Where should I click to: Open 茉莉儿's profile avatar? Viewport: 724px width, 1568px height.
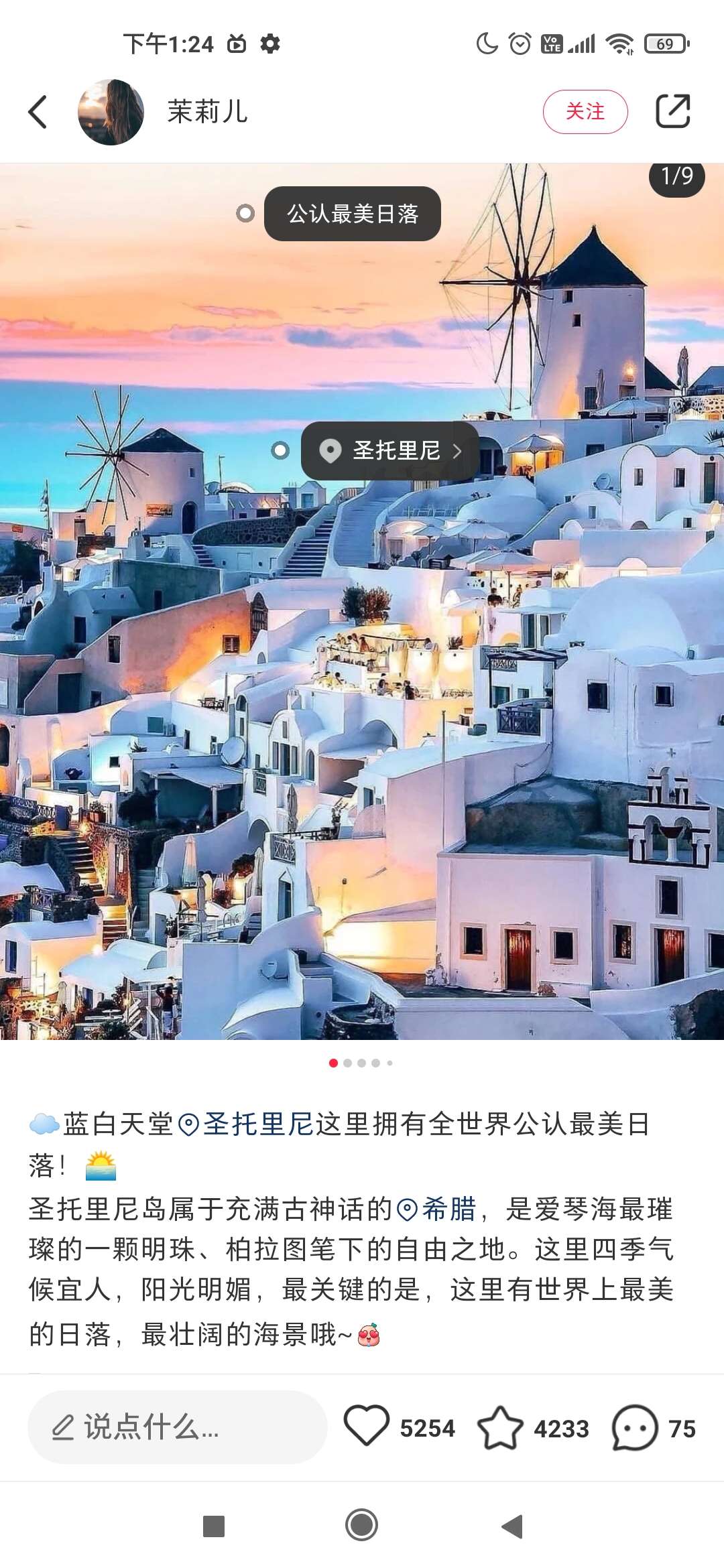111,112
